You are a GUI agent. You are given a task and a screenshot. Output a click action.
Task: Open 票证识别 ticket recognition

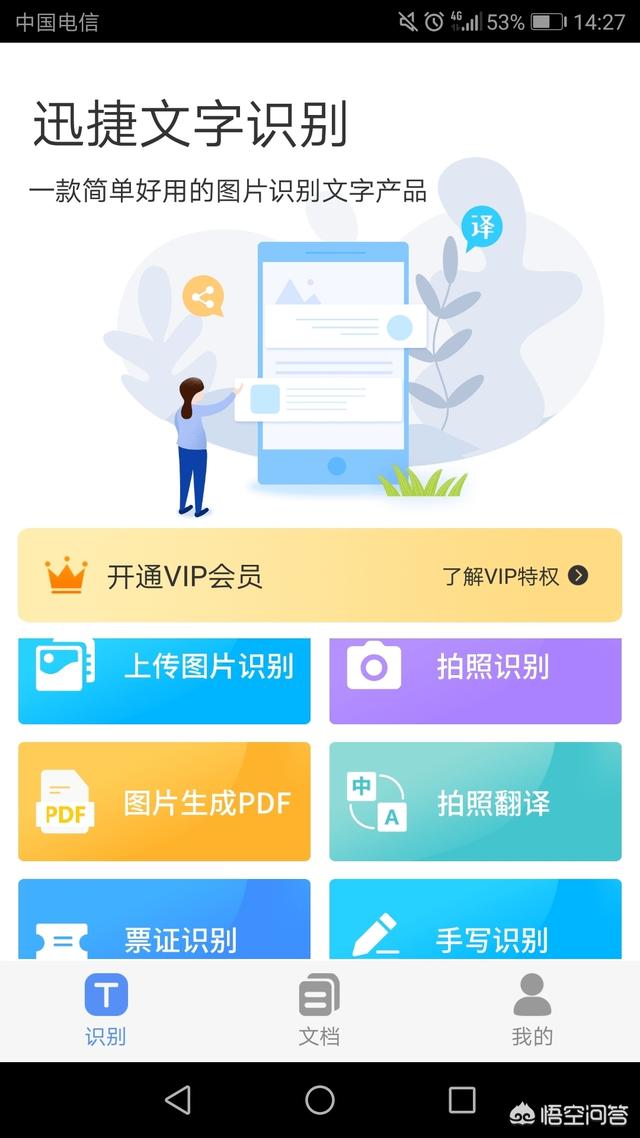164,925
